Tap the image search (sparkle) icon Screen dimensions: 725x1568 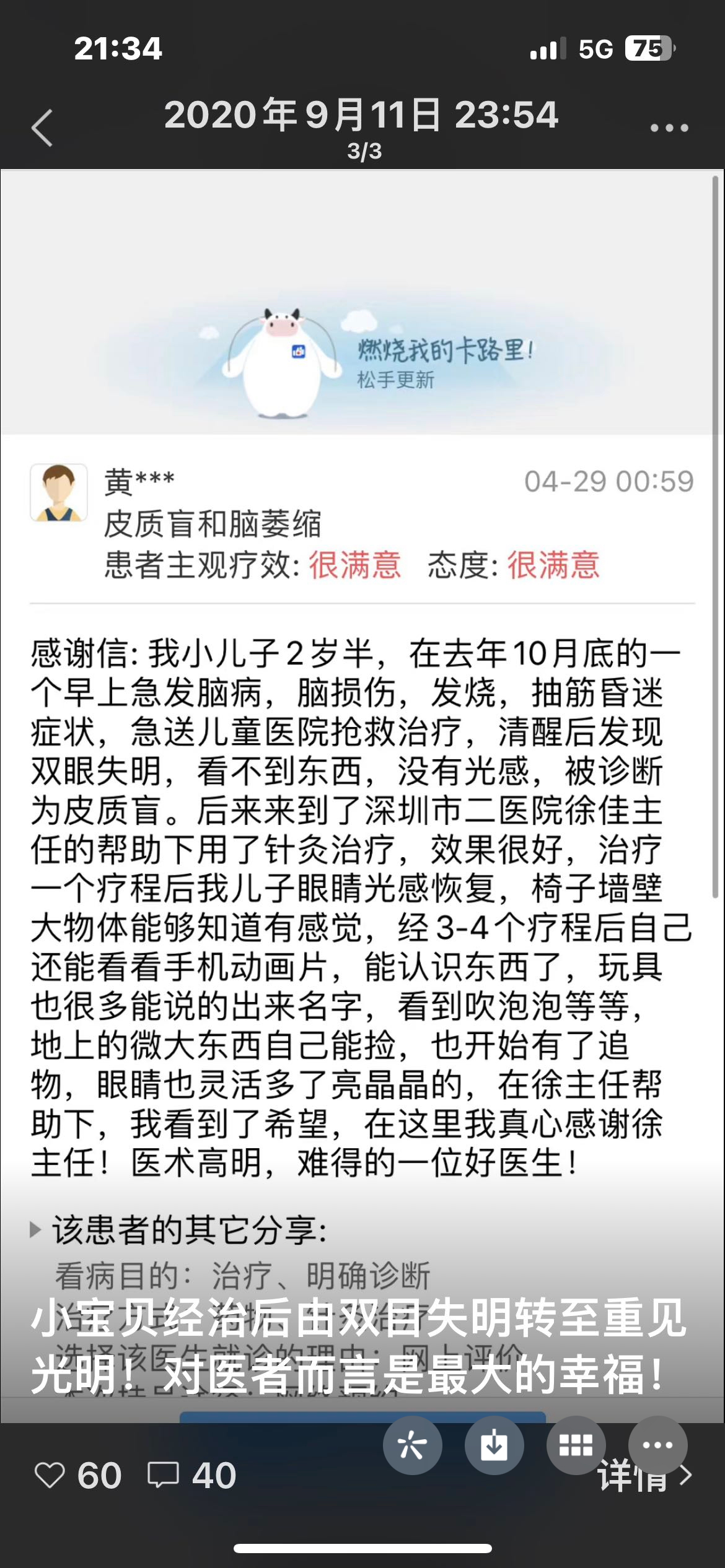[x=412, y=1446]
